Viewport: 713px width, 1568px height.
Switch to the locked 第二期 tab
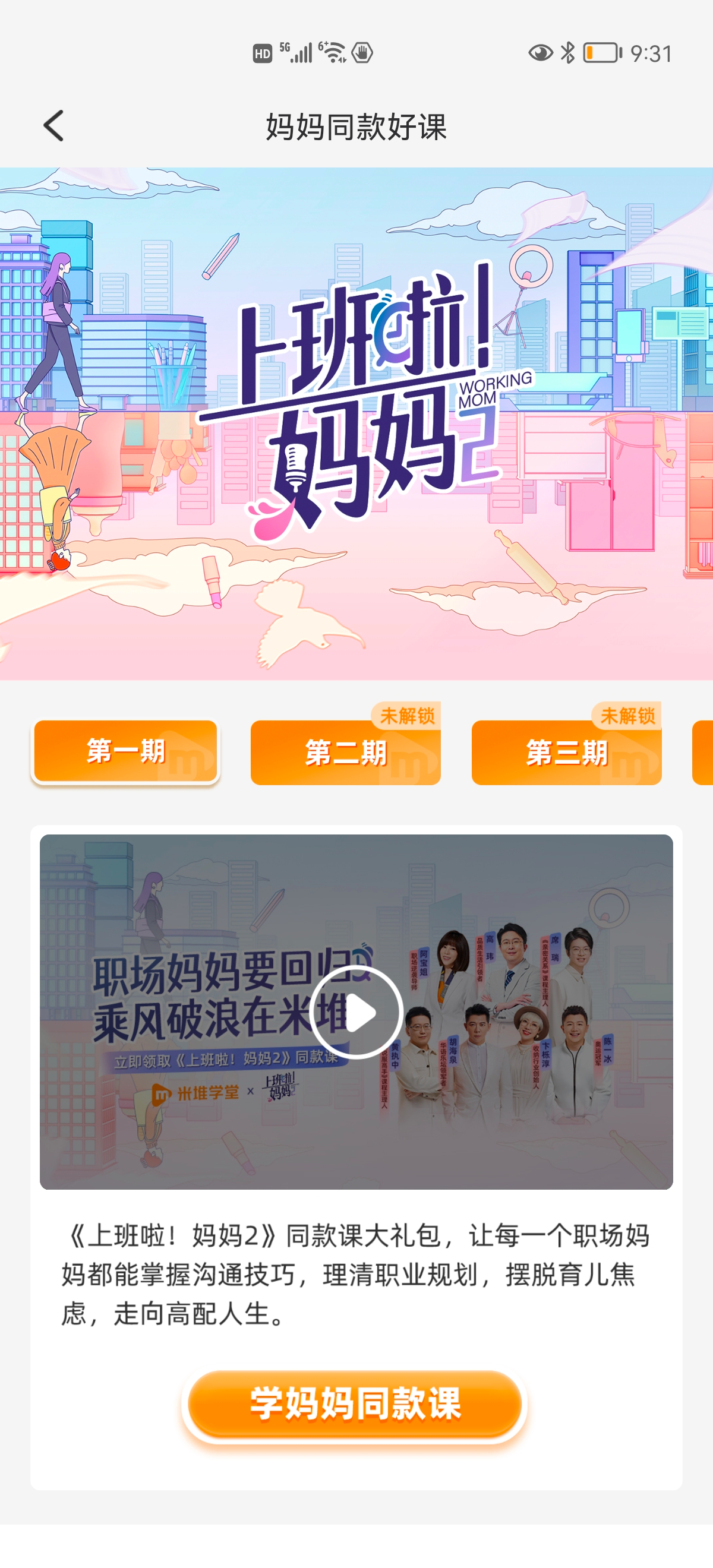tap(345, 753)
